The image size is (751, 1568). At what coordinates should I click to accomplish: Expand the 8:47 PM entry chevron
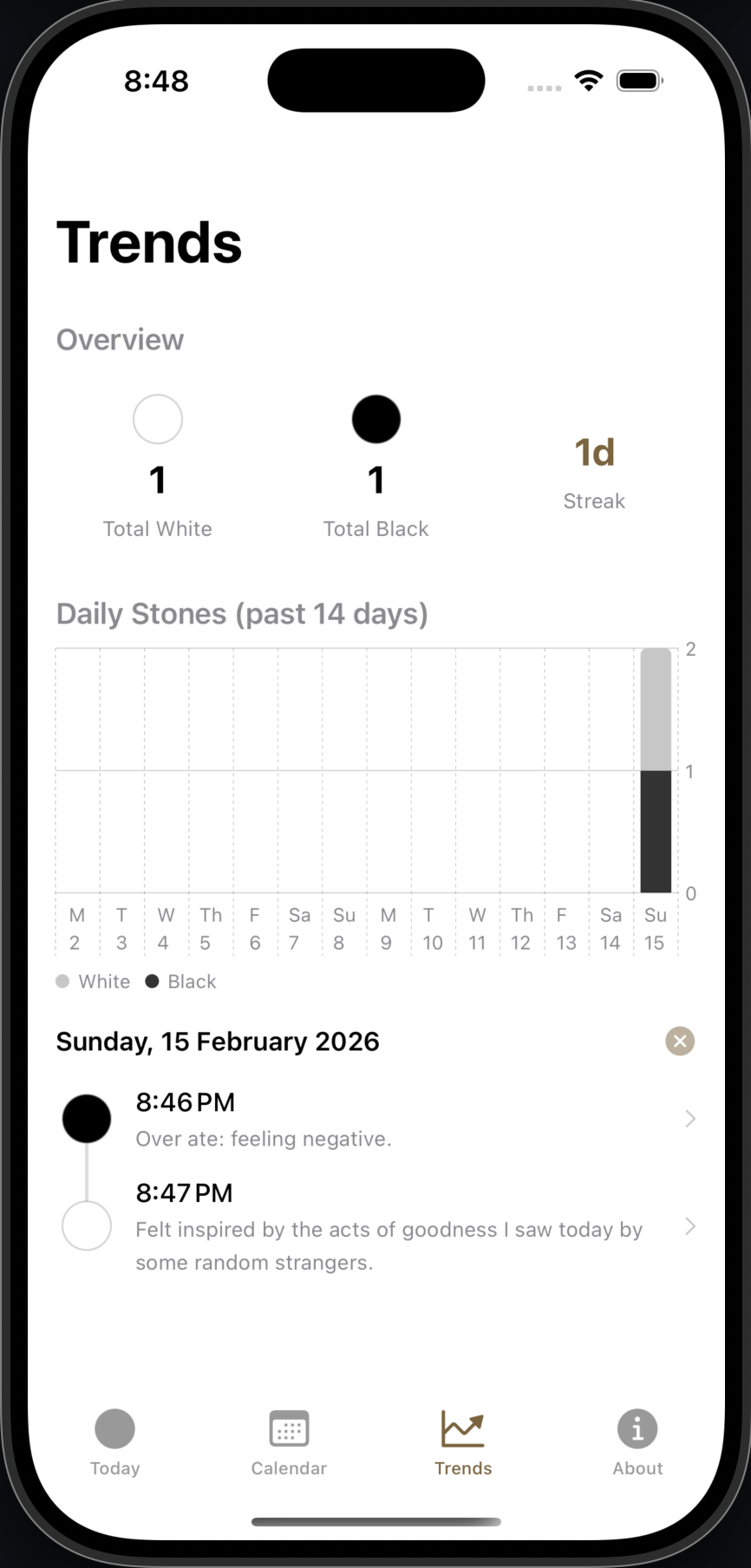[690, 1227]
